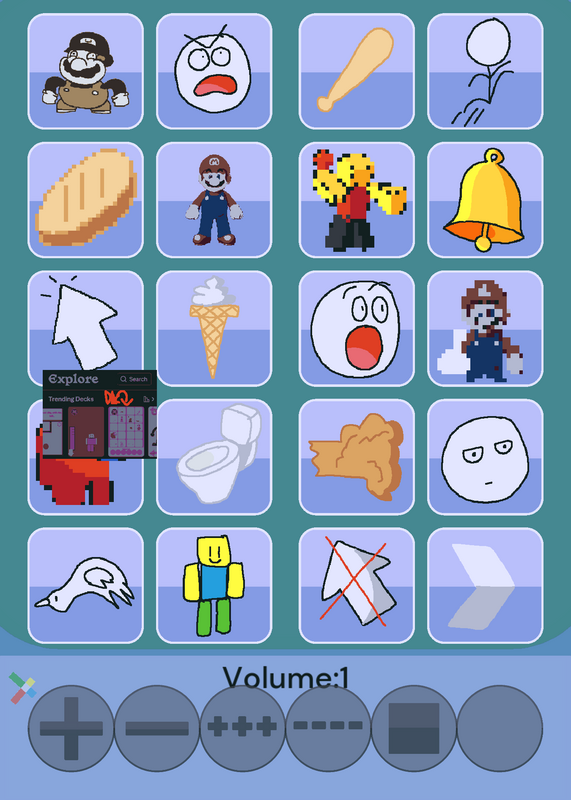Increase volume with the single plus button

[71, 728]
